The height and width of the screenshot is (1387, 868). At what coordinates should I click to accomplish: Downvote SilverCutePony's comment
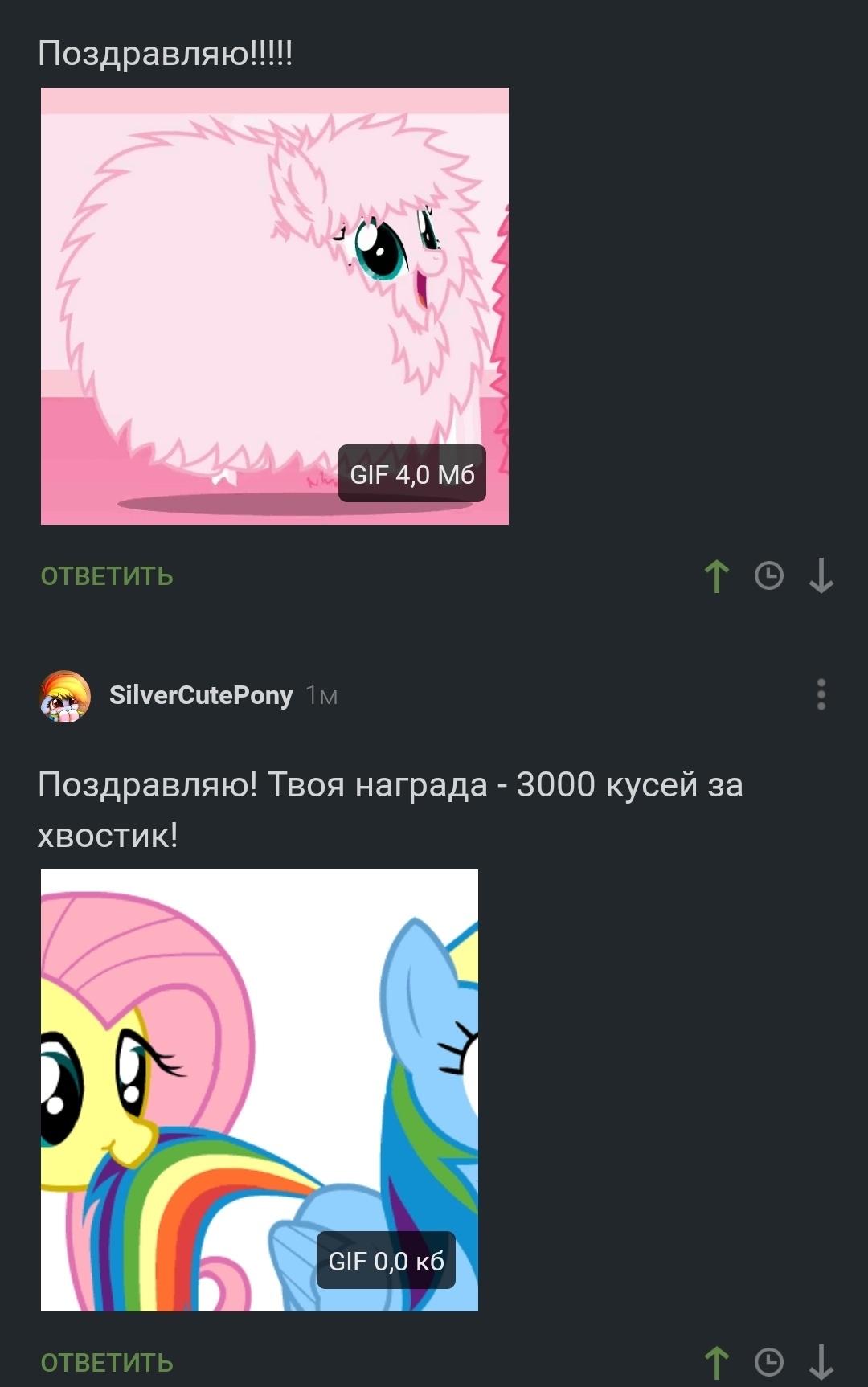821,1363
